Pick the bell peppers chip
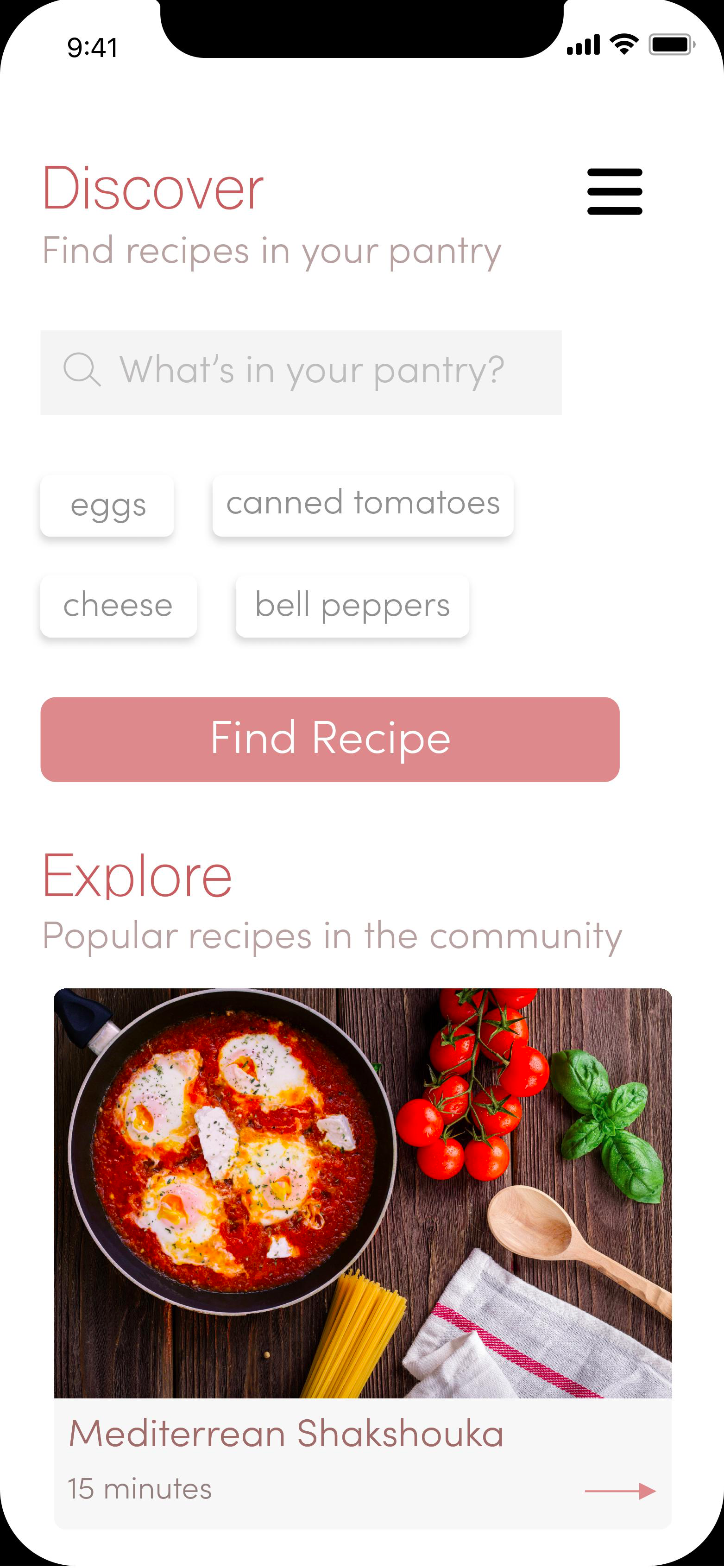 pos(352,606)
